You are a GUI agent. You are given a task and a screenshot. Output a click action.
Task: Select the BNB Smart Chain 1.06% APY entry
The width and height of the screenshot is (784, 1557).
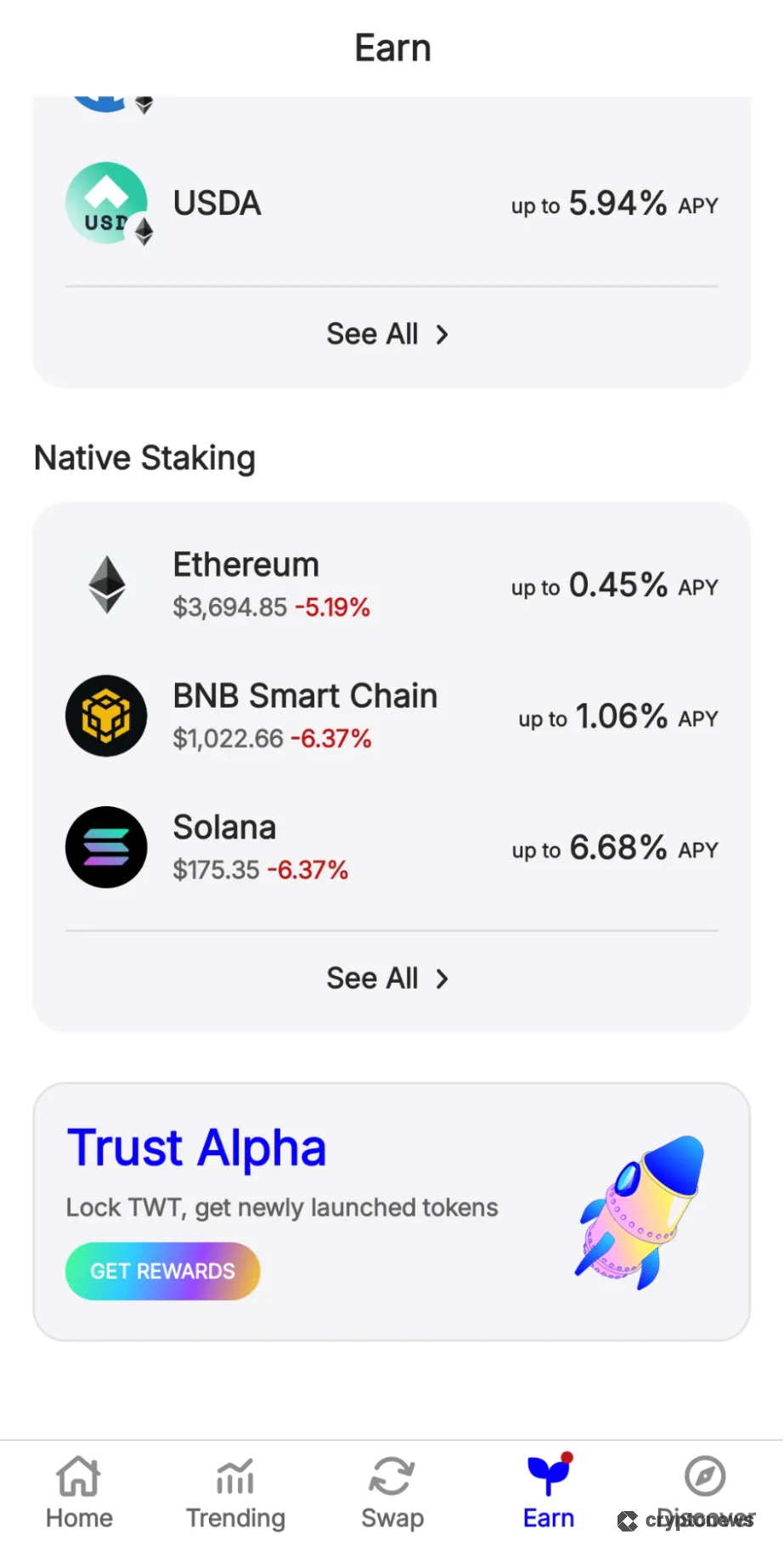pyautogui.click(x=392, y=715)
